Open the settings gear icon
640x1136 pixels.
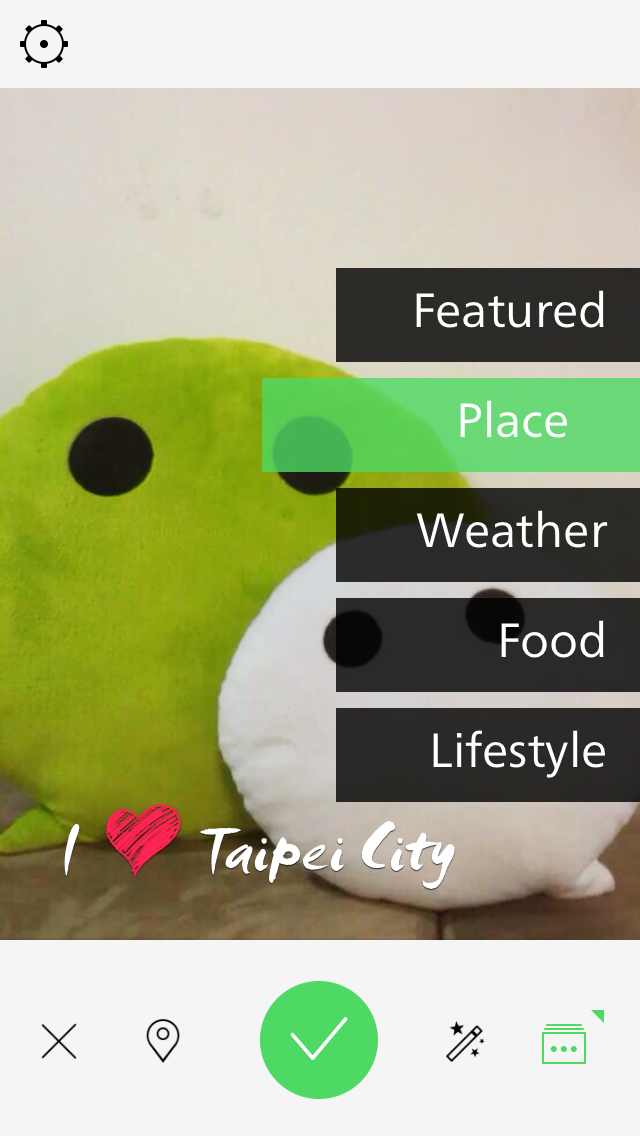pos(44,44)
